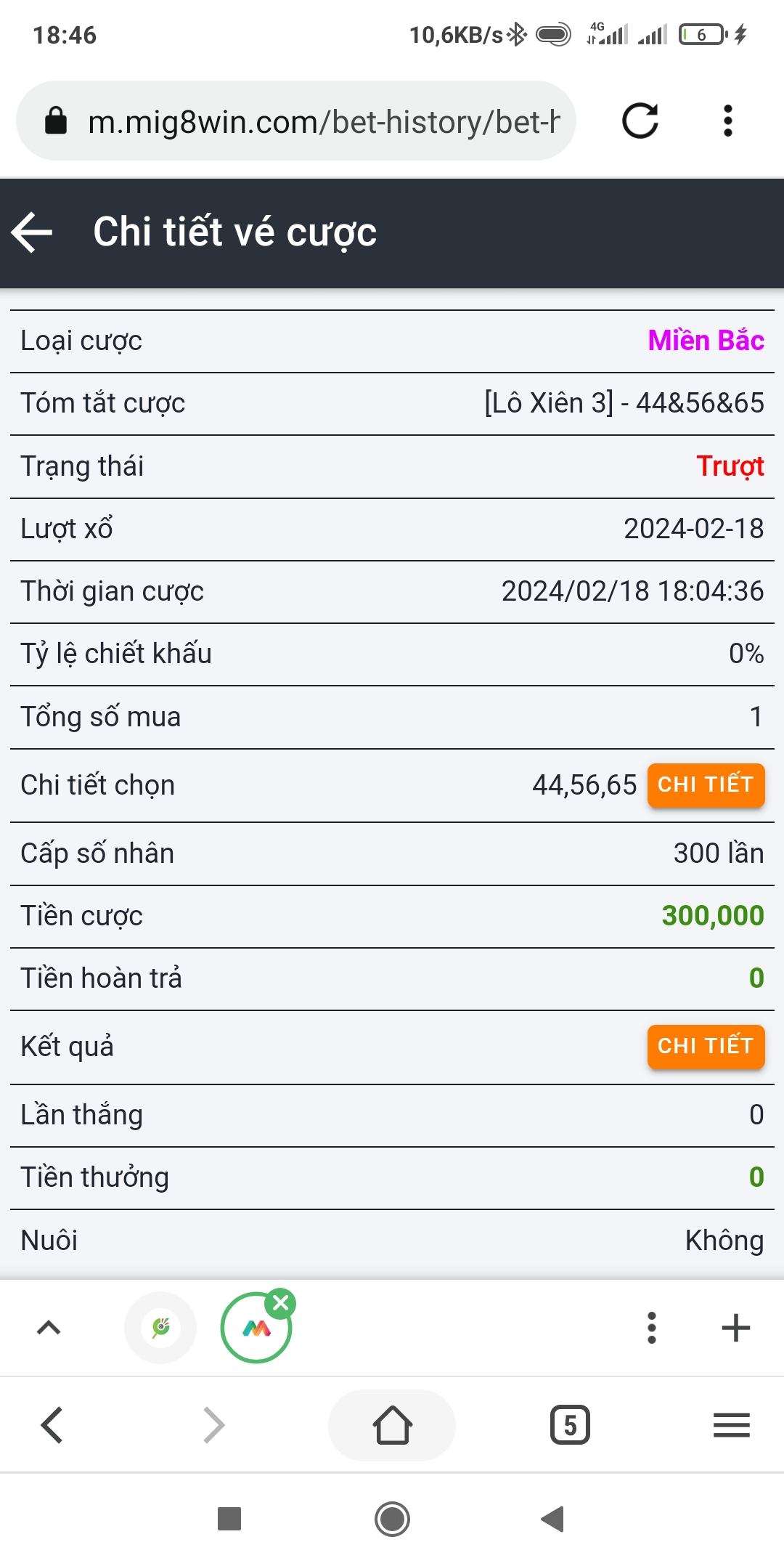Open the tab switcher showing 5 tabs
Screen dimensions: 784x1566
click(x=570, y=1425)
